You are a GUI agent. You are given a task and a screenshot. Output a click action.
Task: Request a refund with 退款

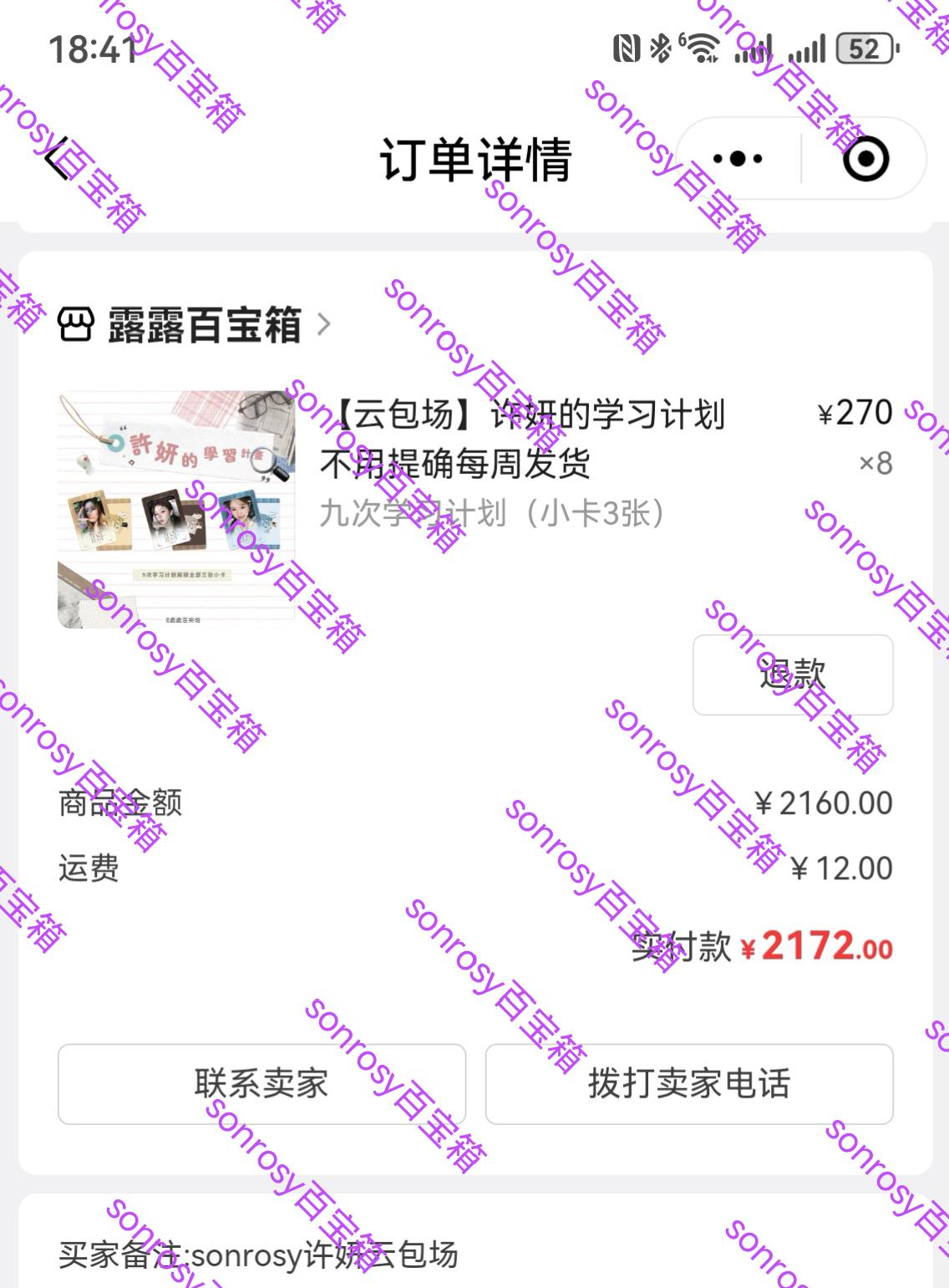(x=792, y=675)
